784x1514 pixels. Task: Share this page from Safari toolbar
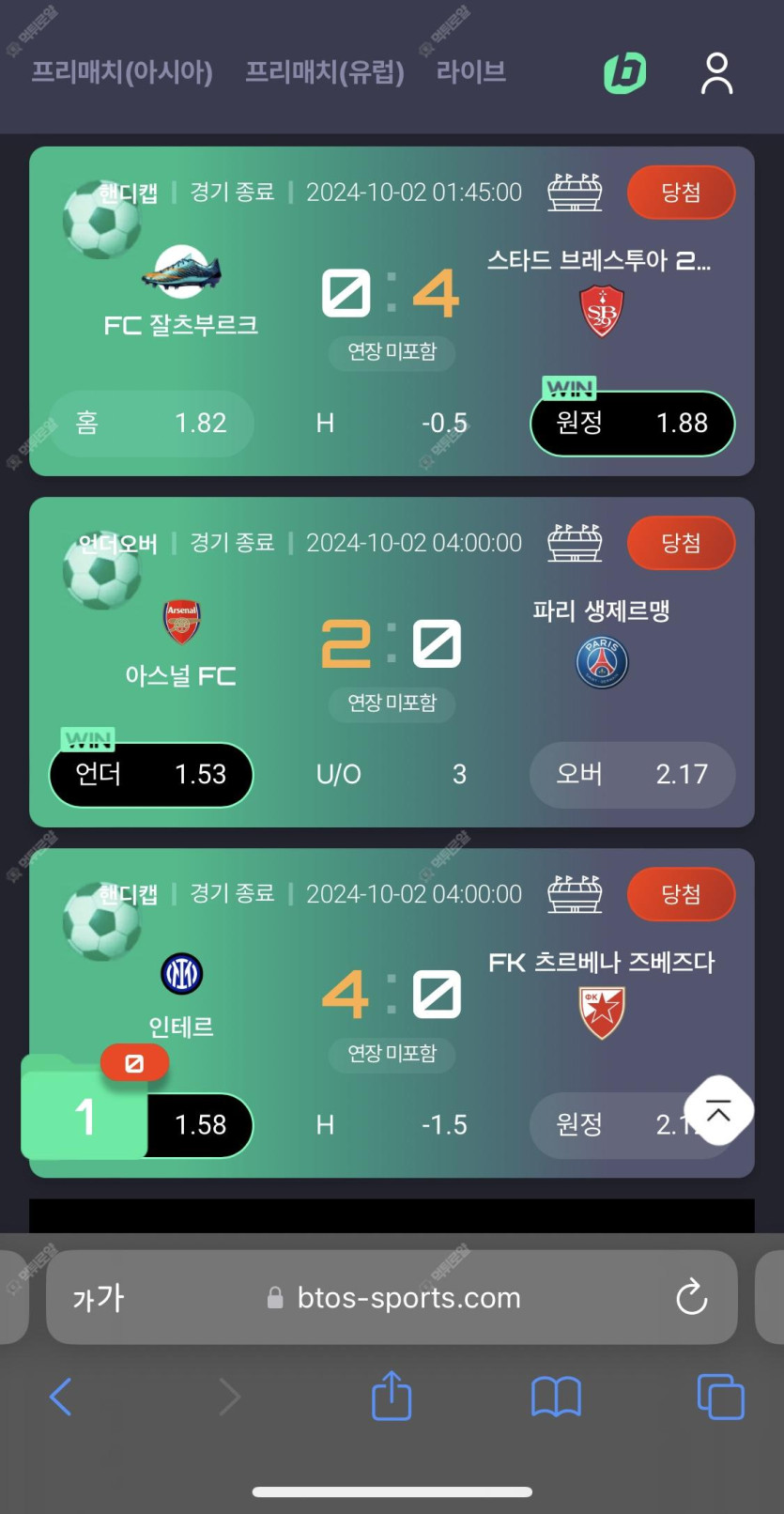(392, 1397)
